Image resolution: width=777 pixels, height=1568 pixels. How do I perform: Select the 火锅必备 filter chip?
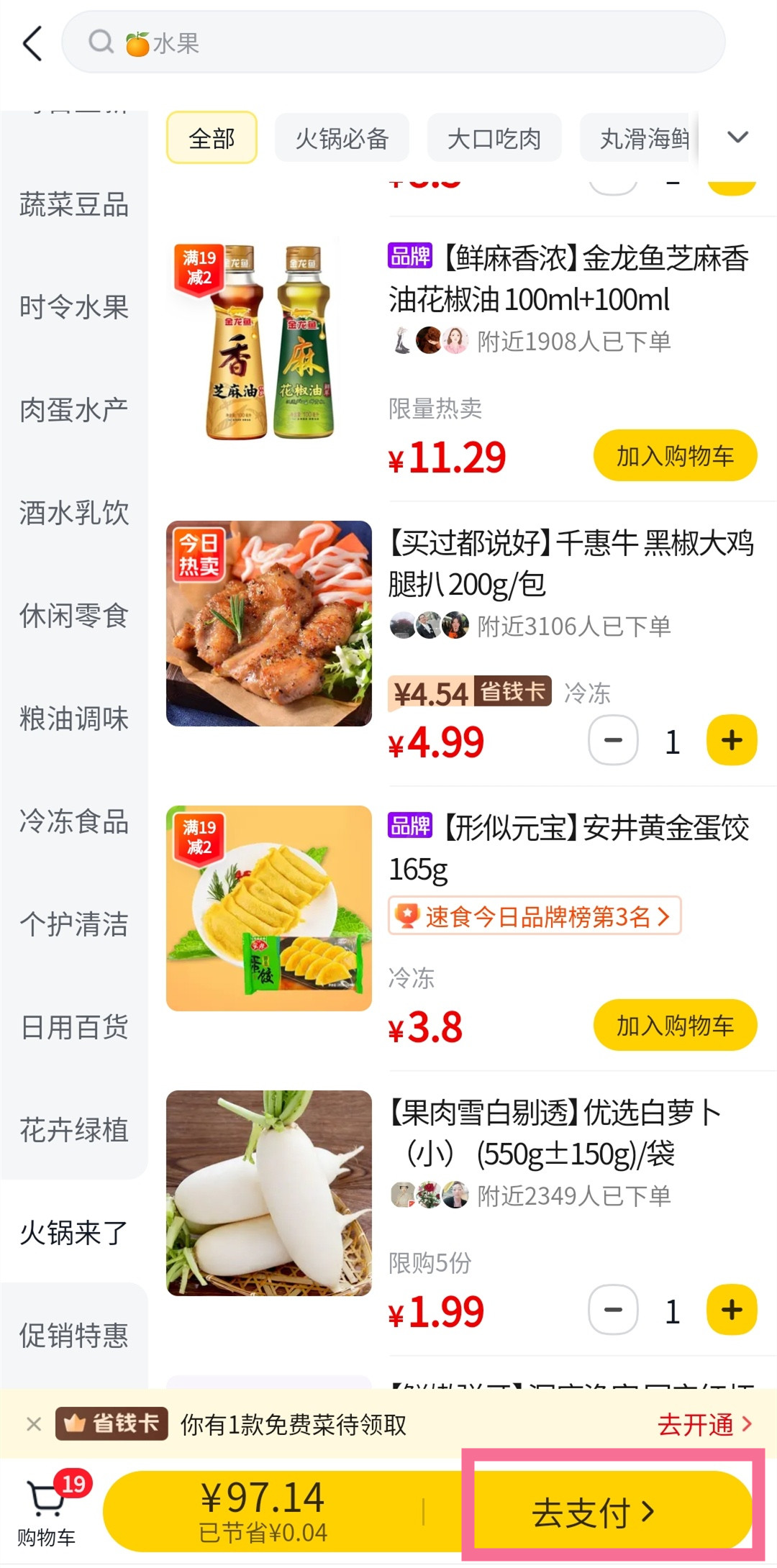tap(342, 138)
